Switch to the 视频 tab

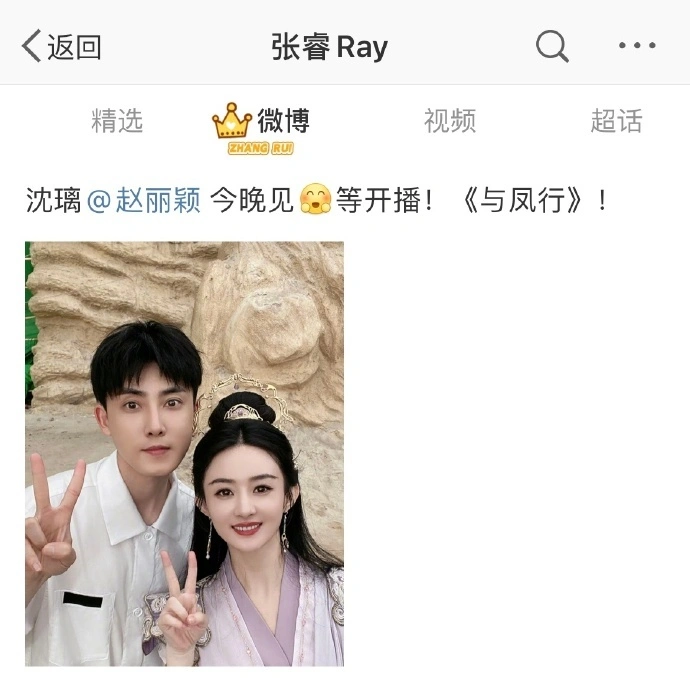(x=450, y=122)
